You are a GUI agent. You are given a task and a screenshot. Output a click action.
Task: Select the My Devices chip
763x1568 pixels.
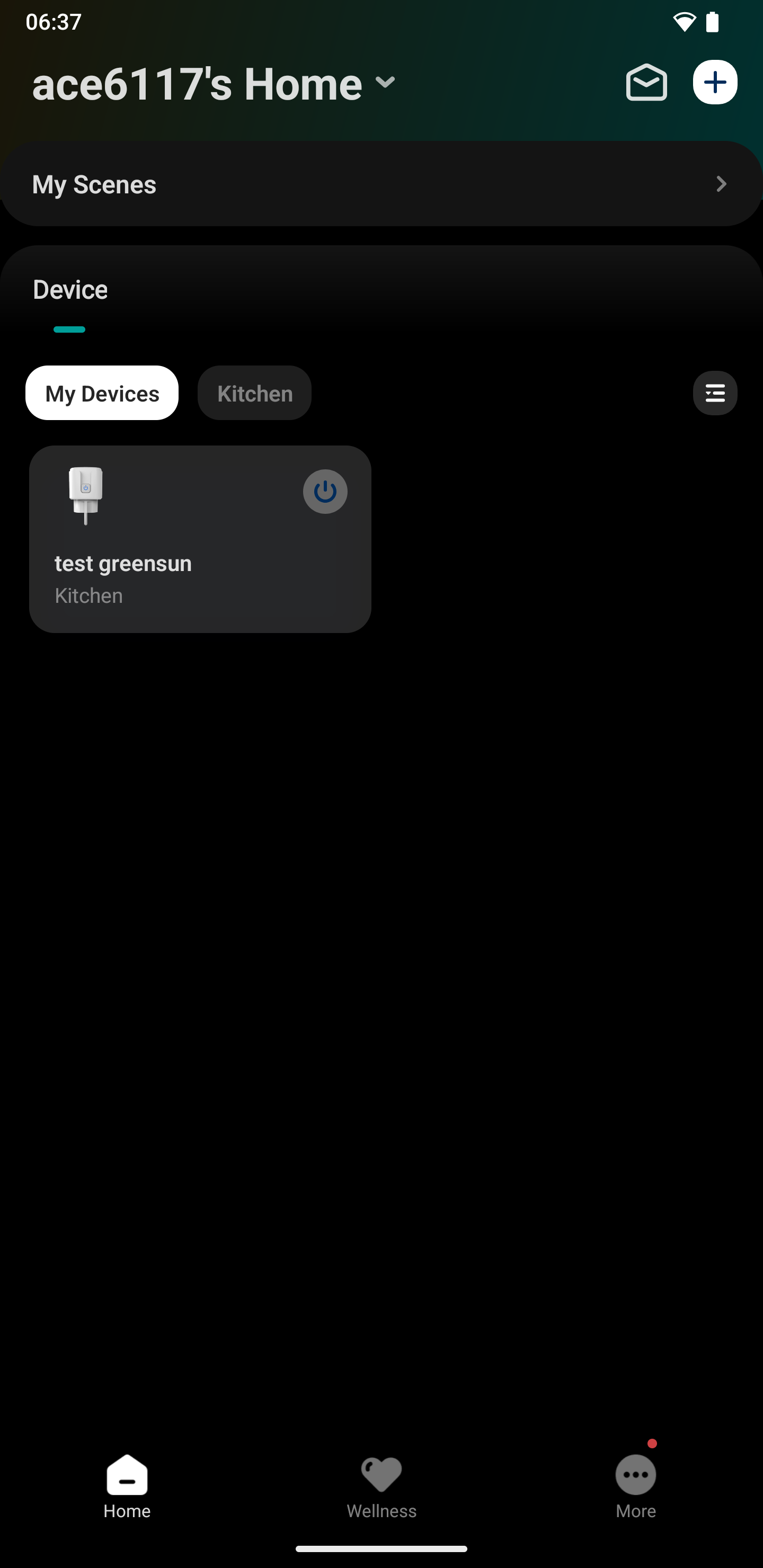102,393
